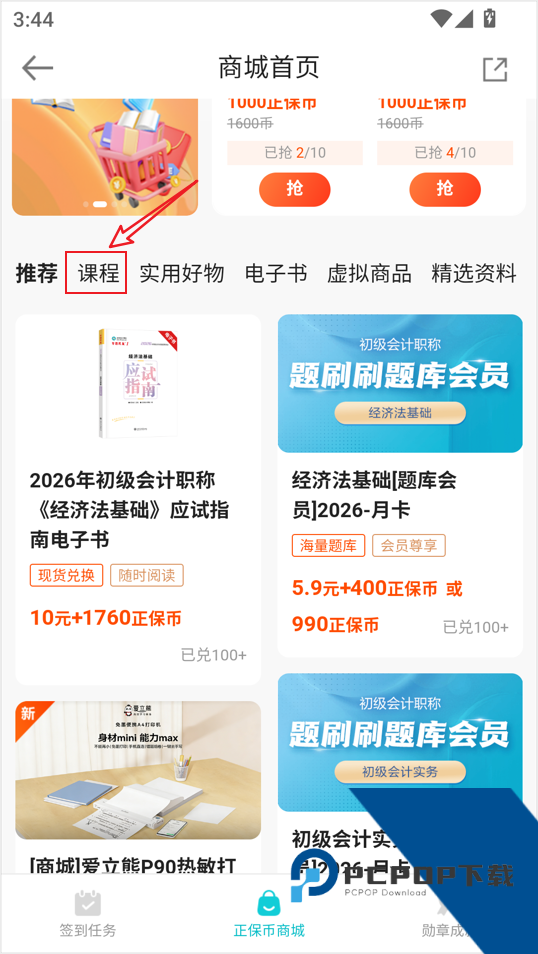This screenshot has height=954, width=538.
Task: Open 2026年初级会计职称《经济法基础》应试指南电子书 card
Action: click(x=138, y=500)
